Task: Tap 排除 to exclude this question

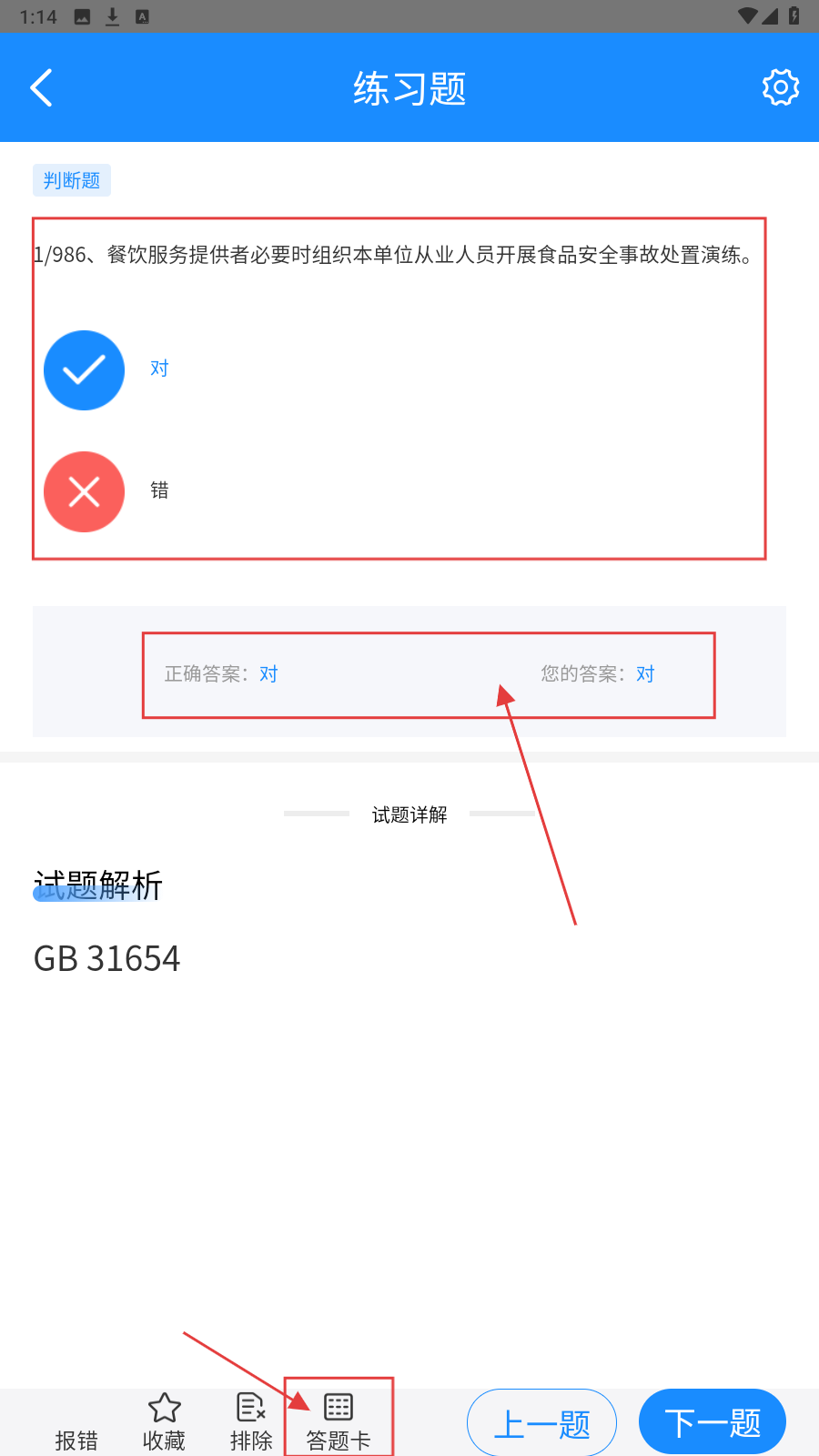Action: point(252,1423)
